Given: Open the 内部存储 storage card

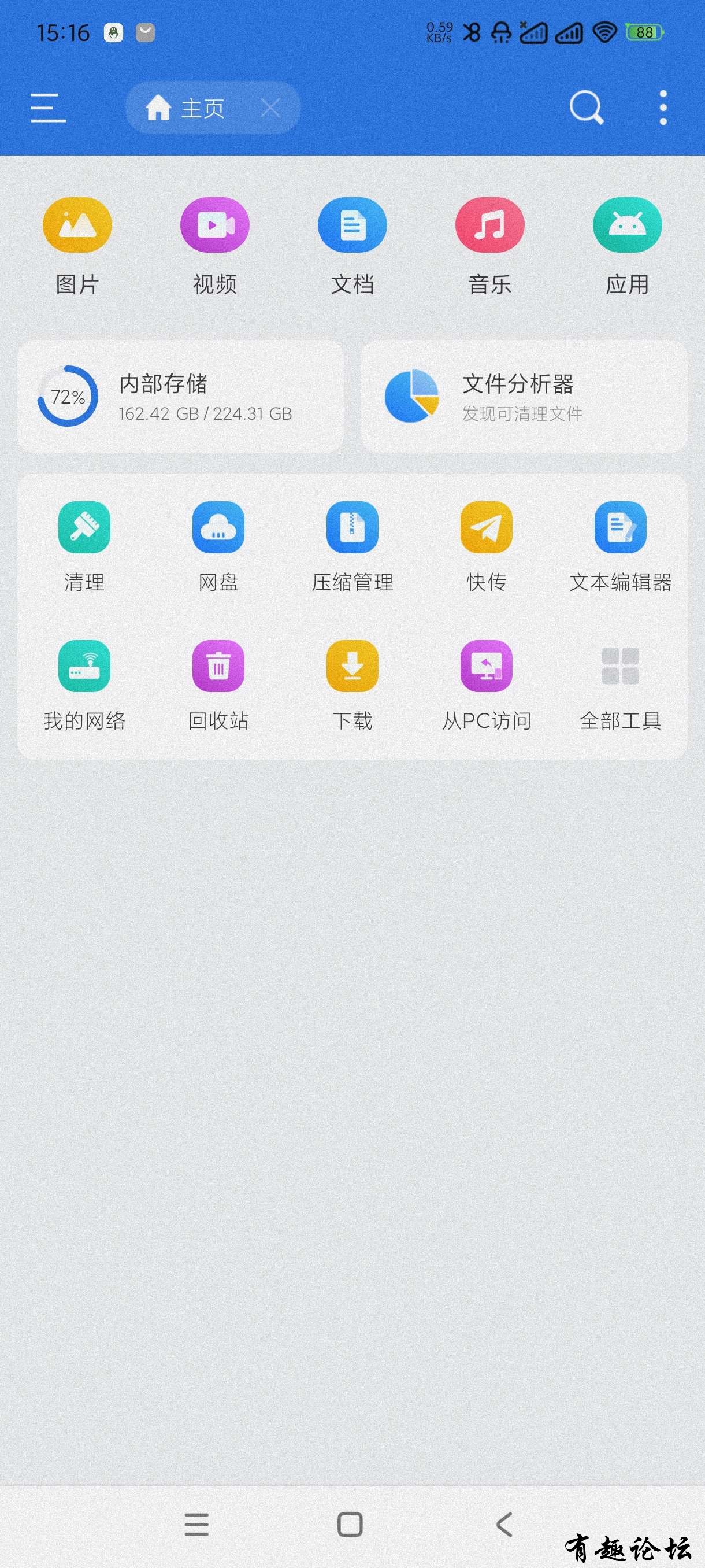Looking at the screenshot, I should [x=180, y=396].
